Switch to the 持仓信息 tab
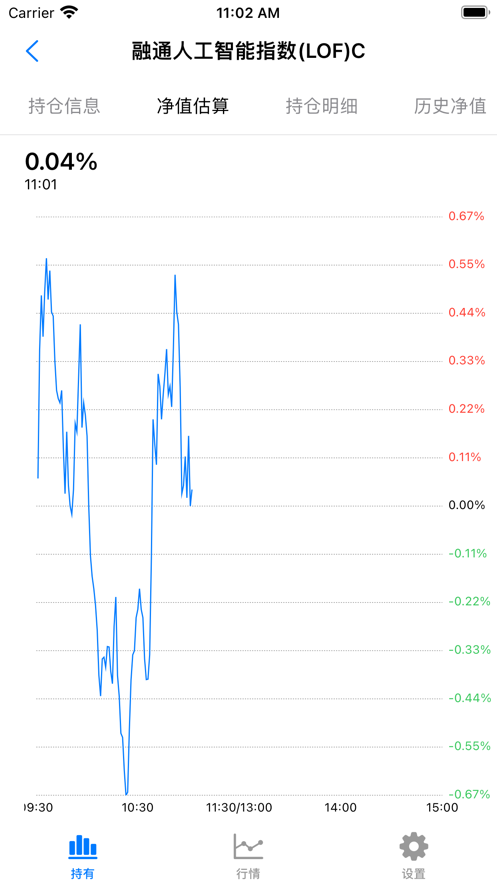 coord(64,106)
